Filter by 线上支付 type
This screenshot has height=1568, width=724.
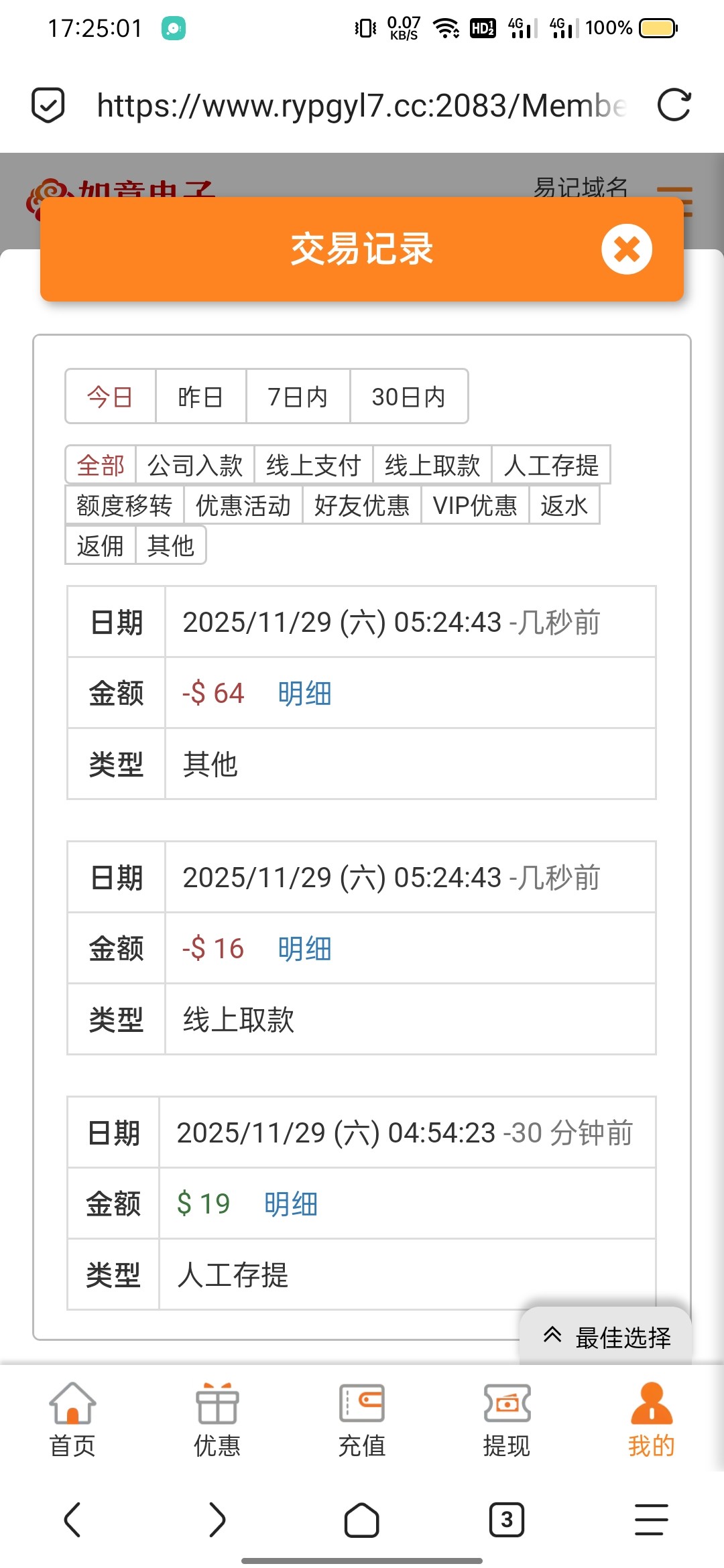[313, 465]
